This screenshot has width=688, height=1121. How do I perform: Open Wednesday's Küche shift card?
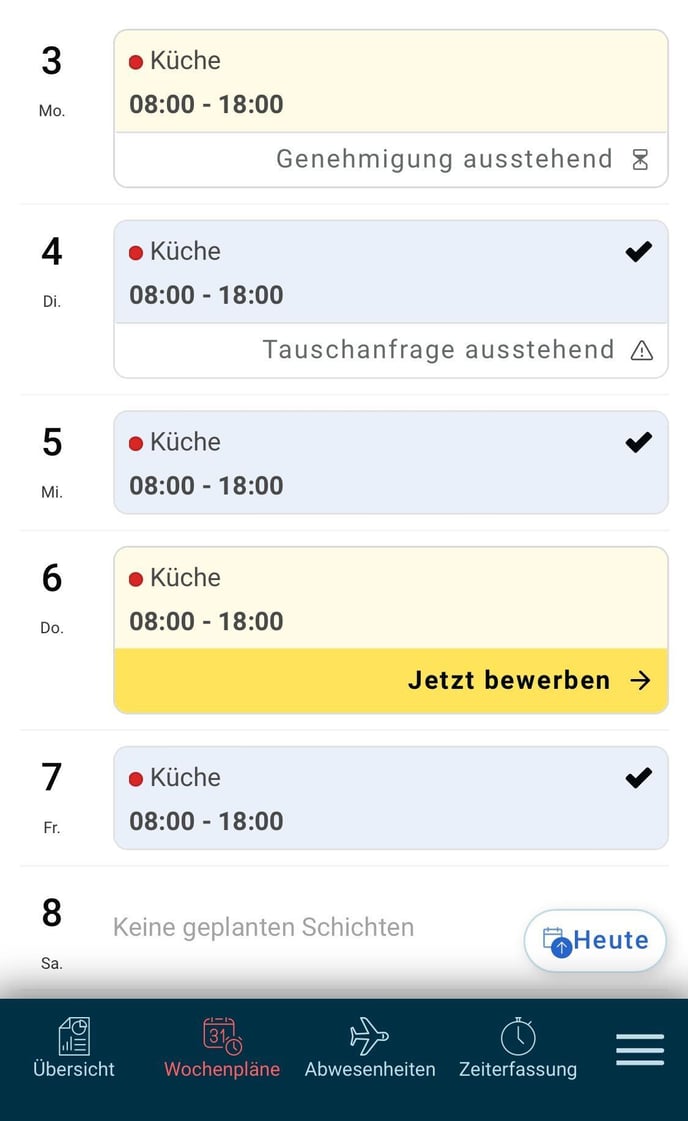click(390, 463)
